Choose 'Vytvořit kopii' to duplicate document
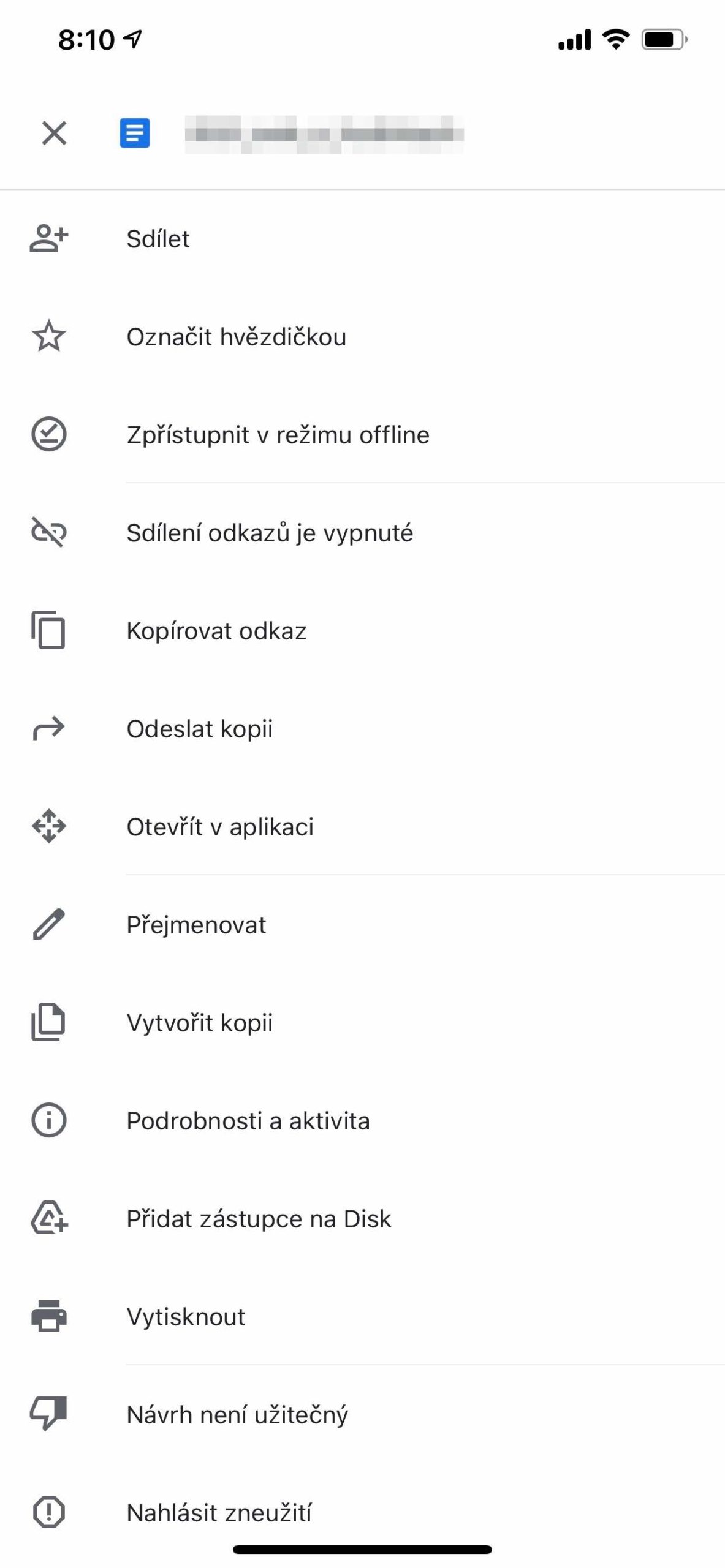The width and height of the screenshot is (725, 1568). tap(199, 1022)
